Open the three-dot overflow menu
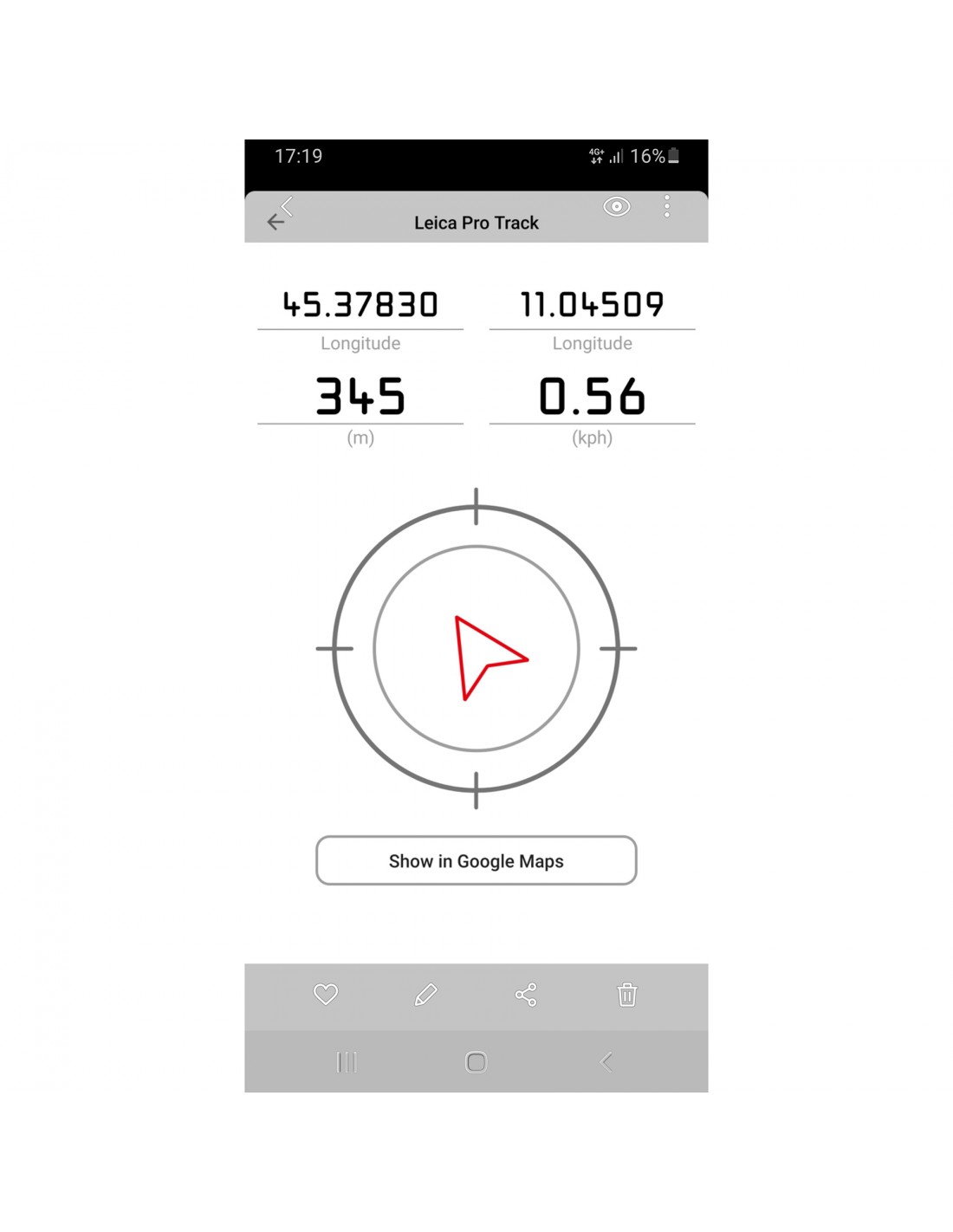 pos(666,206)
